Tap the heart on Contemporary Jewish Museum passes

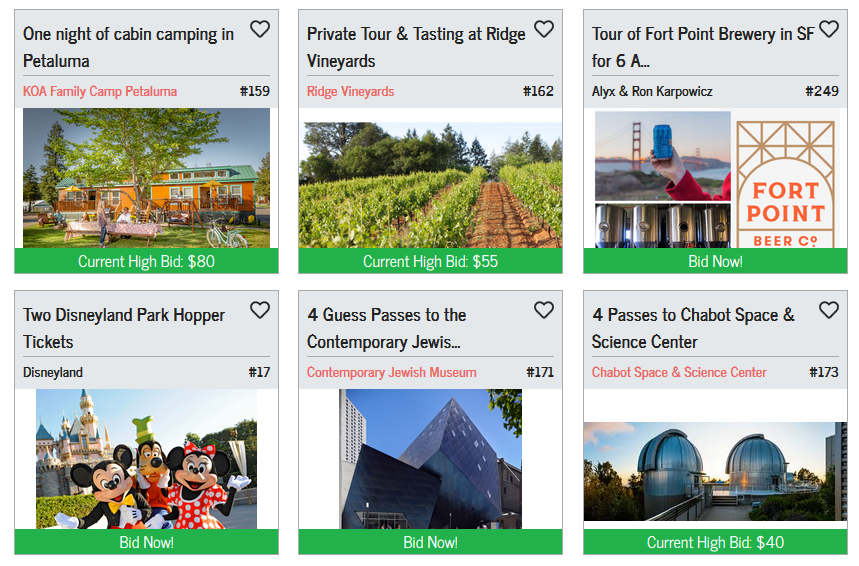pyautogui.click(x=544, y=311)
